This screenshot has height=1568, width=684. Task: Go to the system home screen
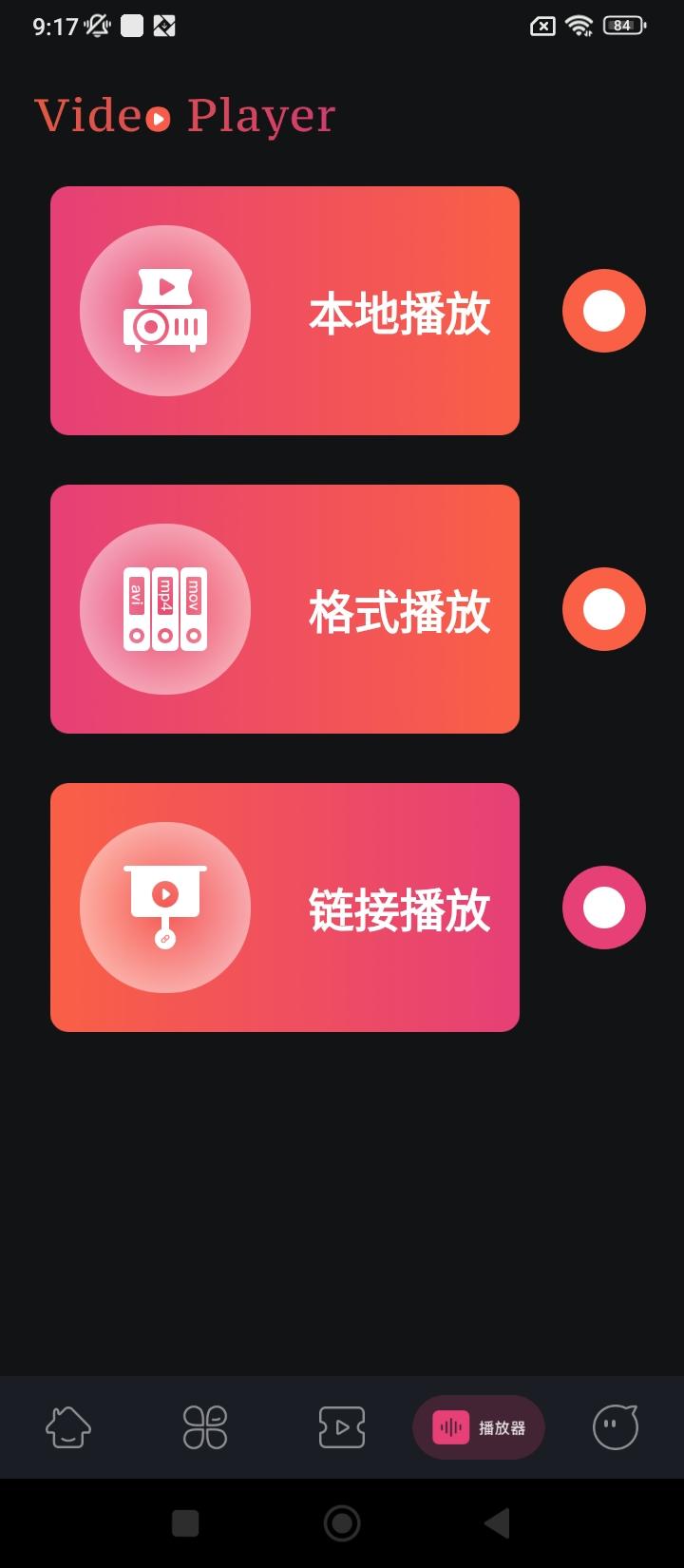coord(342,1523)
